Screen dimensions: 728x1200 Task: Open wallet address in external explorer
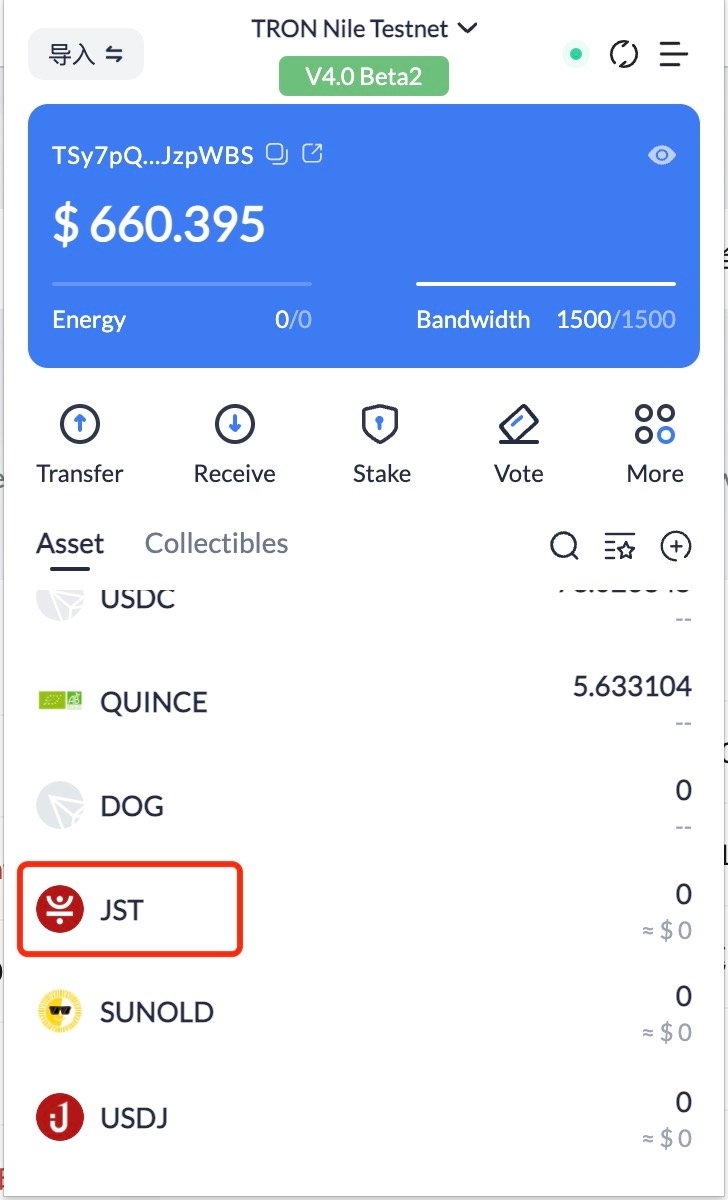click(x=313, y=154)
